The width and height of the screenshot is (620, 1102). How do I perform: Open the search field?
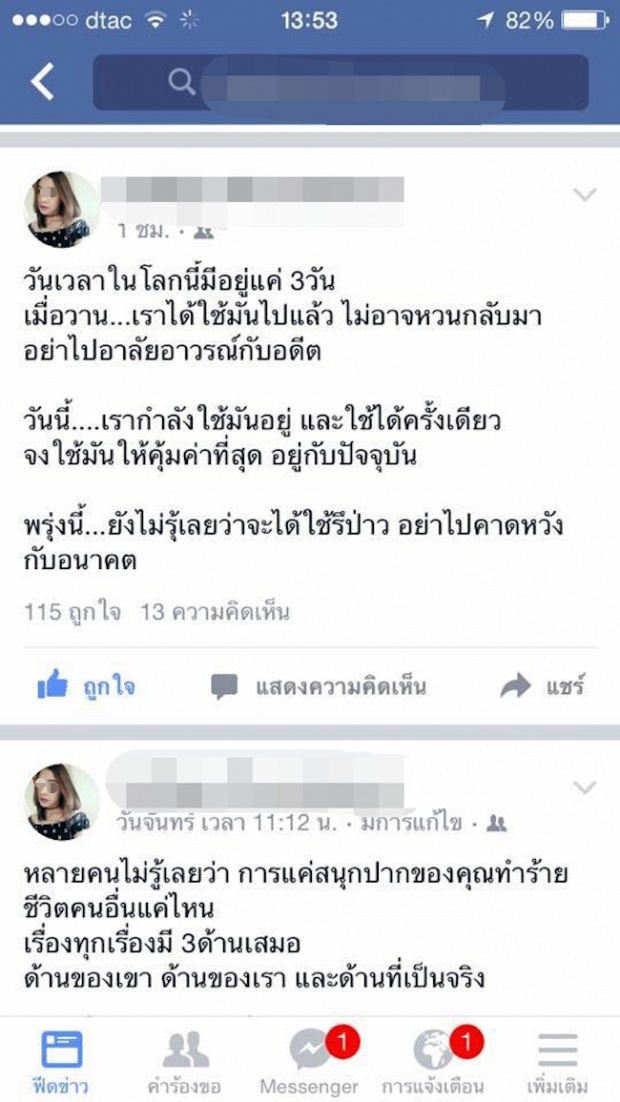tap(340, 82)
